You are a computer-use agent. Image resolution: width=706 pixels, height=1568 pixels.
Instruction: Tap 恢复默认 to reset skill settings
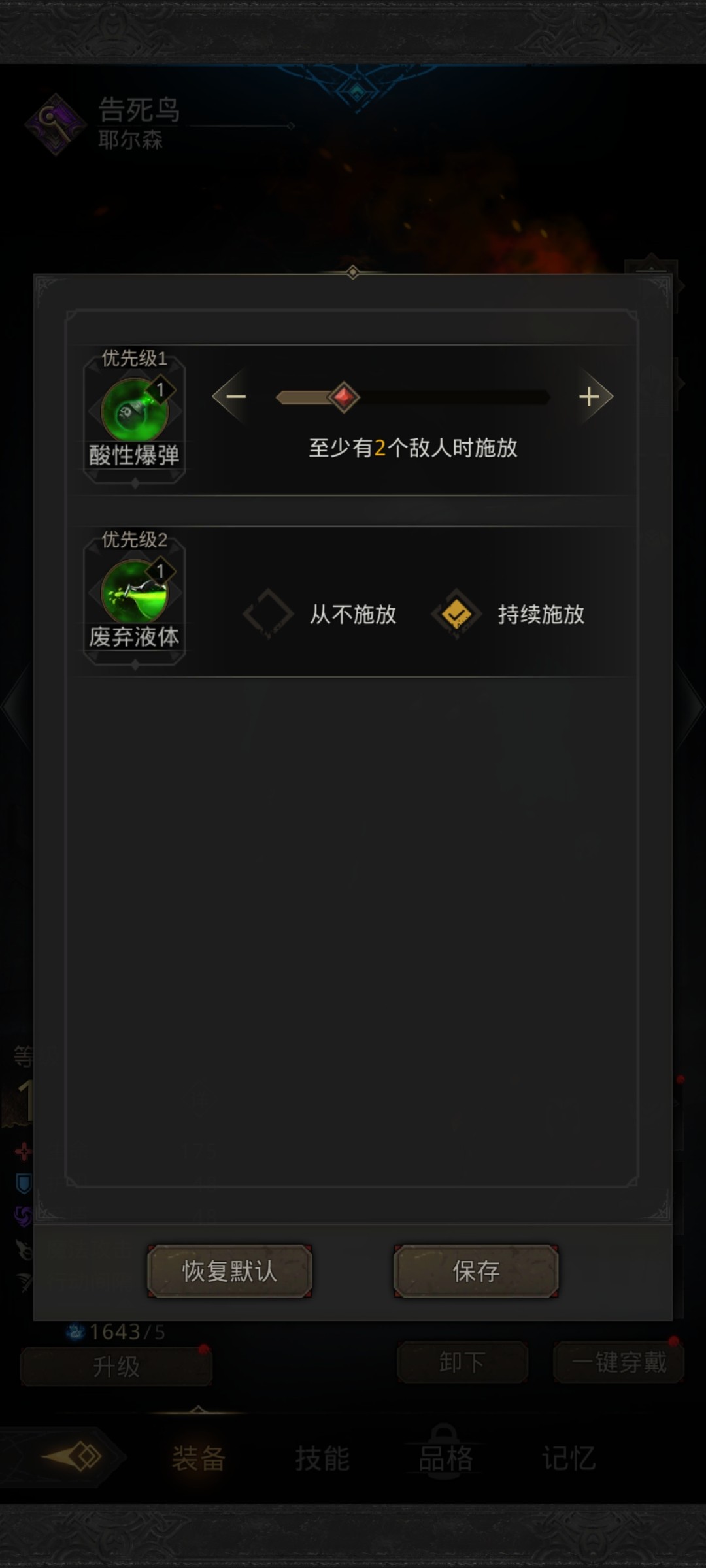[x=229, y=1271]
